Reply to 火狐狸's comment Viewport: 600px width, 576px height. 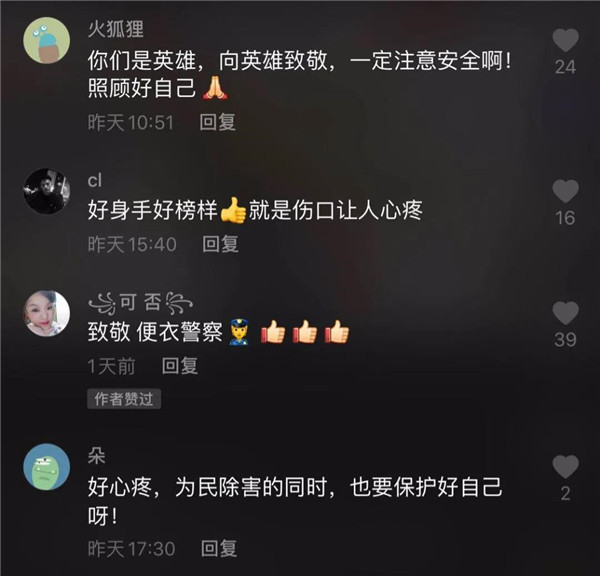217,122
